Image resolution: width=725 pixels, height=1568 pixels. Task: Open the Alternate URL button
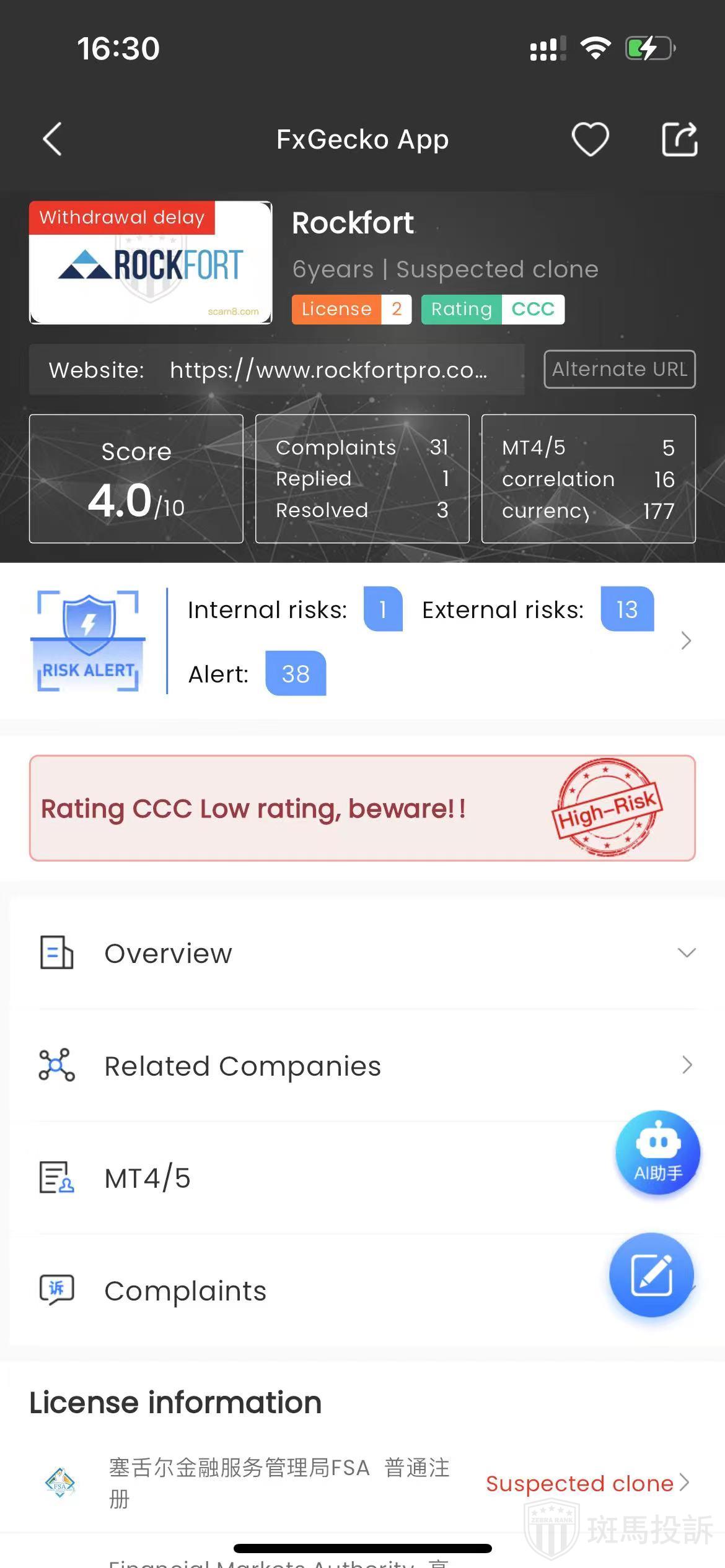coord(619,370)
